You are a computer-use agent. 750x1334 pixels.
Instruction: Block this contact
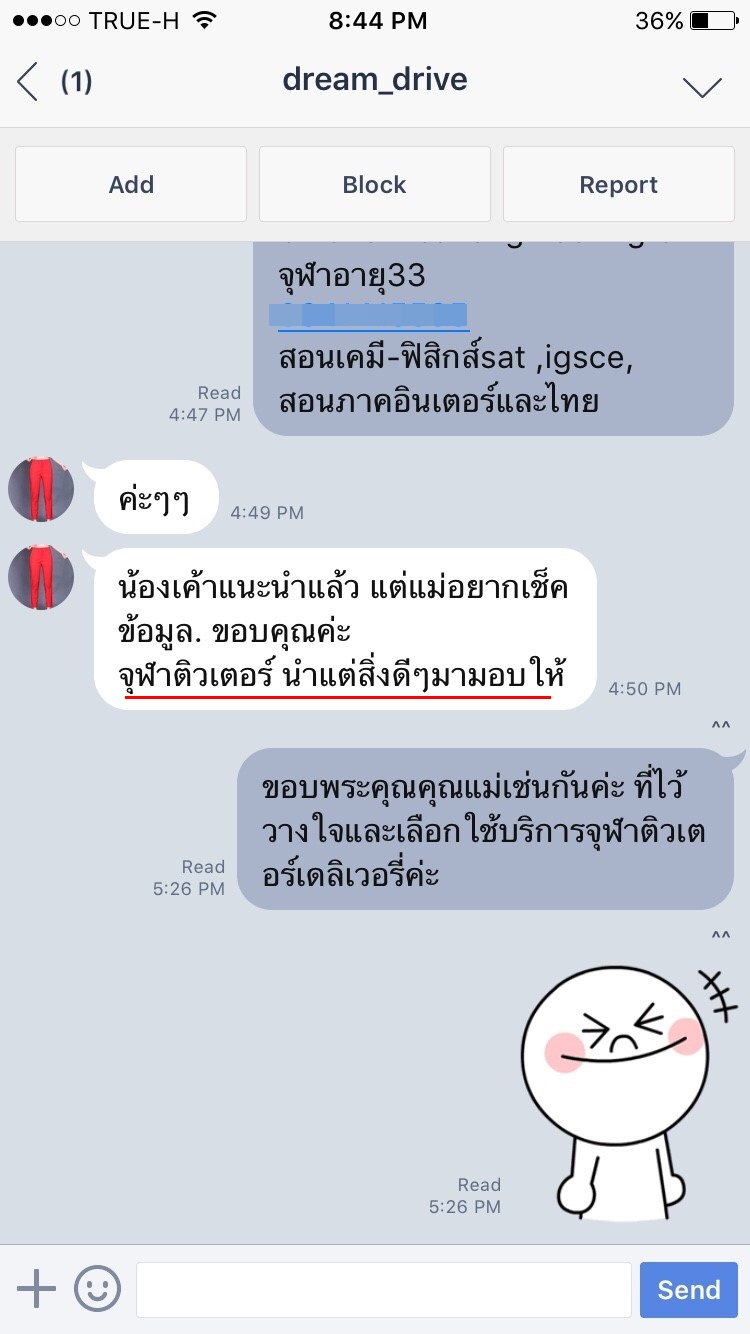[375, 184]
